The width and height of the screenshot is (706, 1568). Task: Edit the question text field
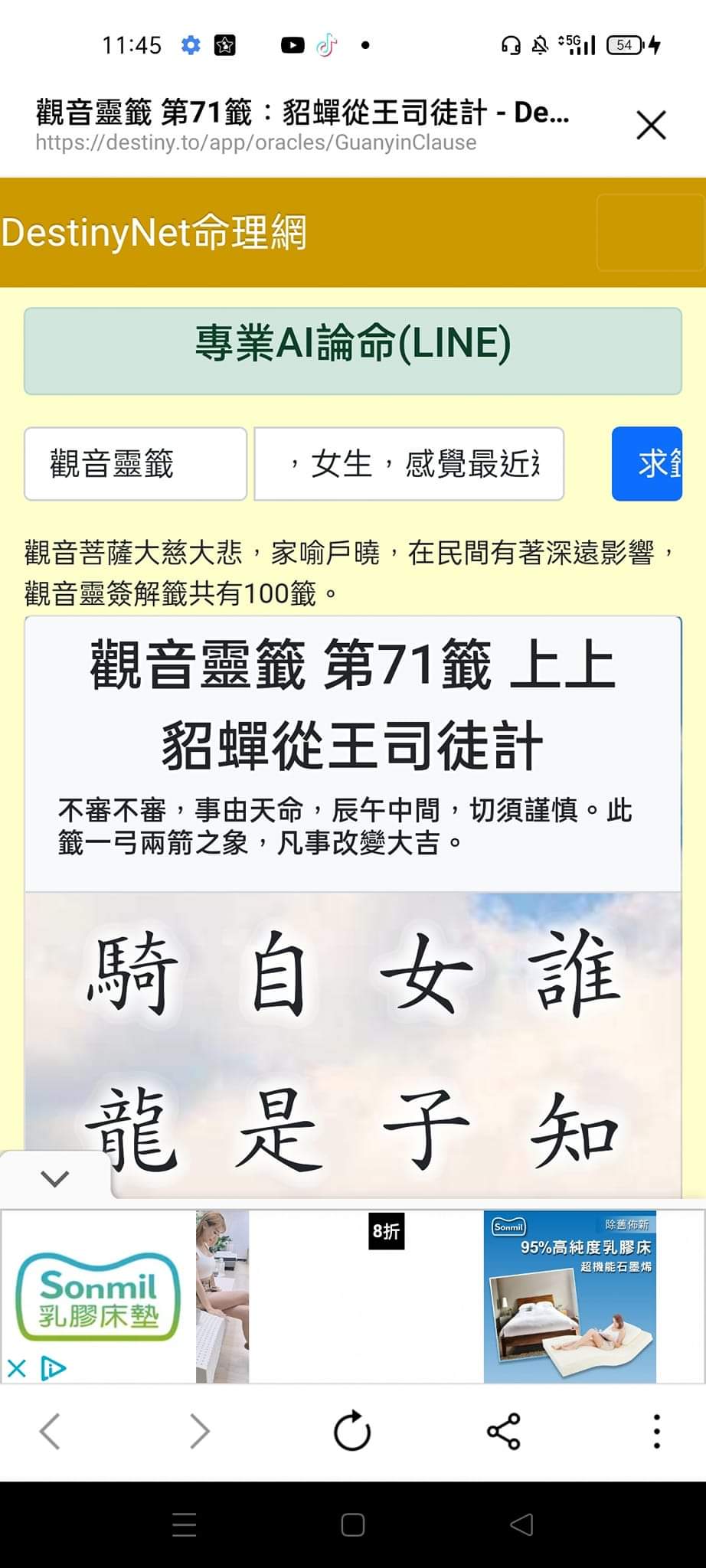tap(409, 464)
